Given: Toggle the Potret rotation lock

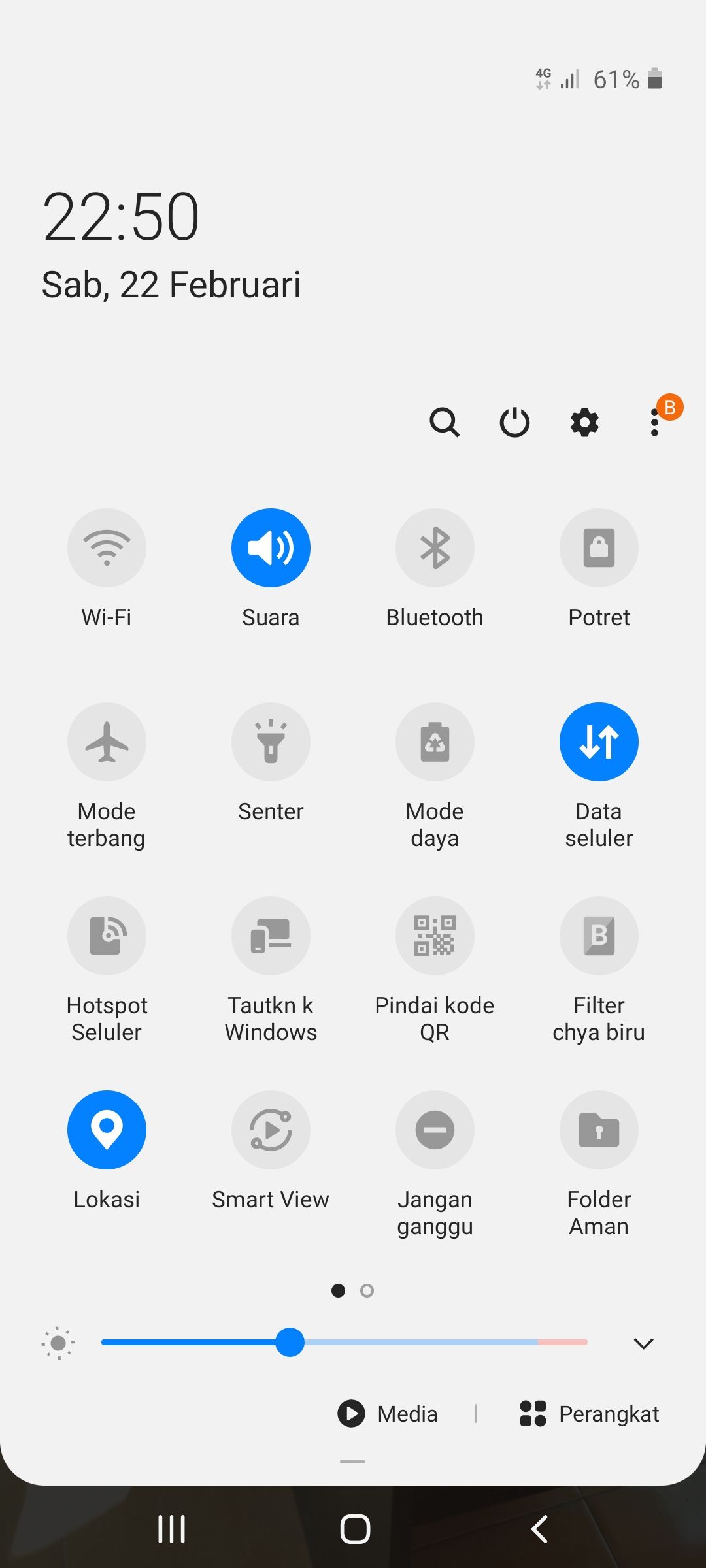Looking at the screenshot, I should click(599, 547).
